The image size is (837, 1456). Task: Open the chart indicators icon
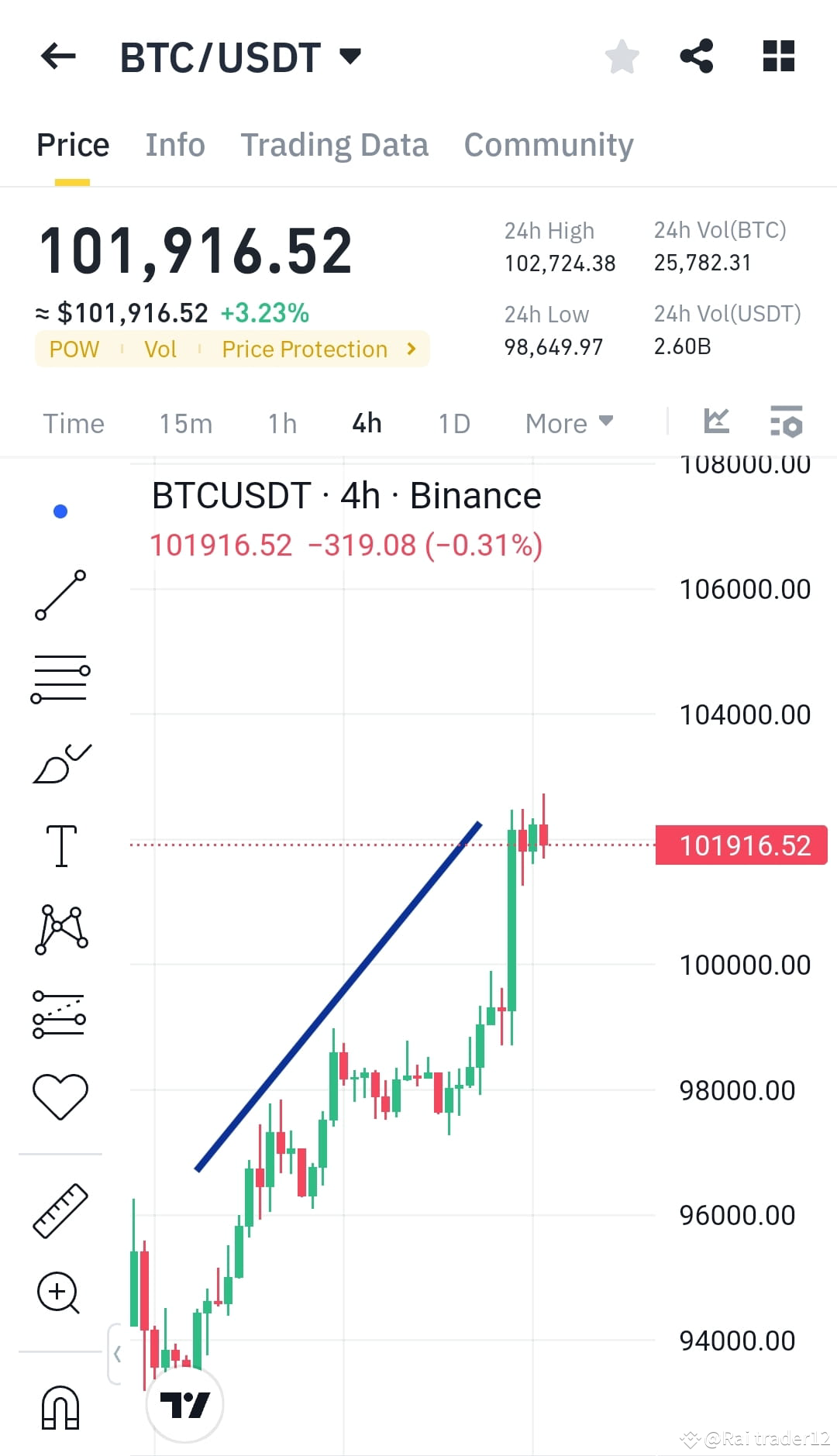click(x=717, y=422)
